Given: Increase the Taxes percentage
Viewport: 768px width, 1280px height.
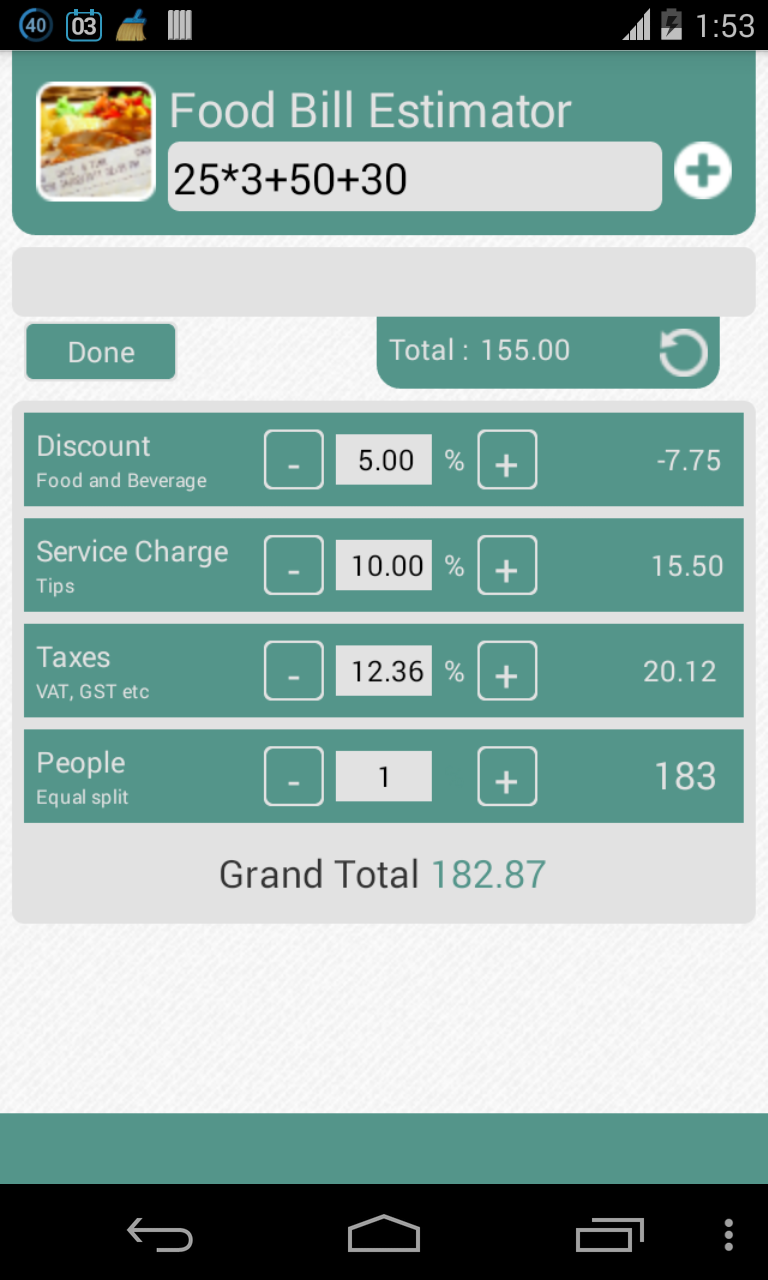Looking at the screenshot, I should click(507, 671).
